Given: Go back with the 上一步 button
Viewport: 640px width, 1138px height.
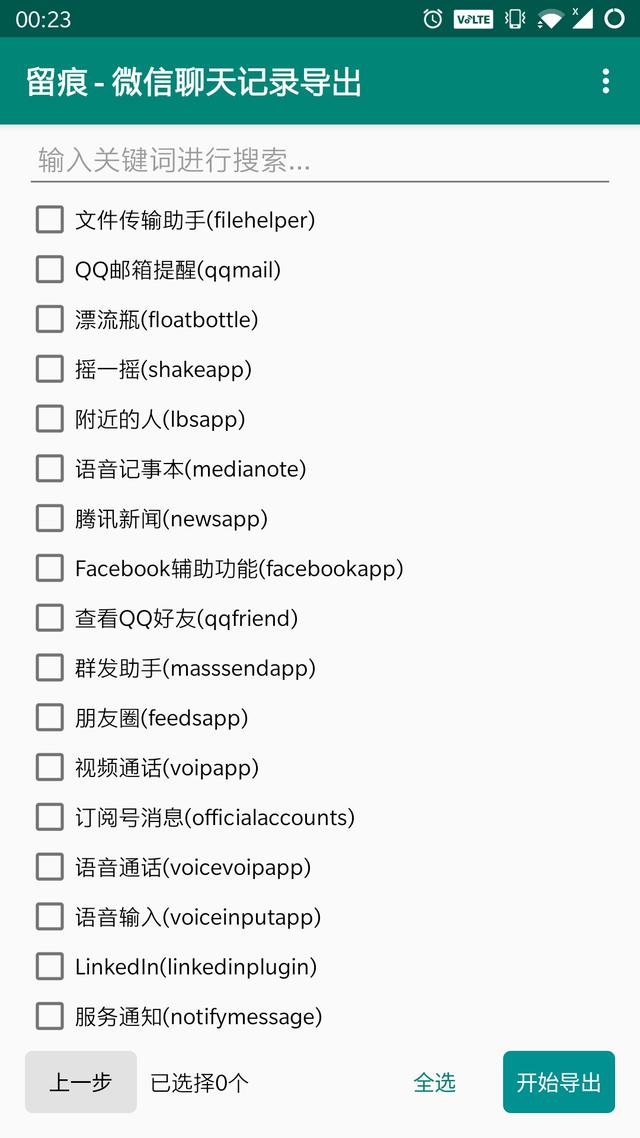Looking at the screenshot, I should pyautogui.click(x=81, y=1082).
